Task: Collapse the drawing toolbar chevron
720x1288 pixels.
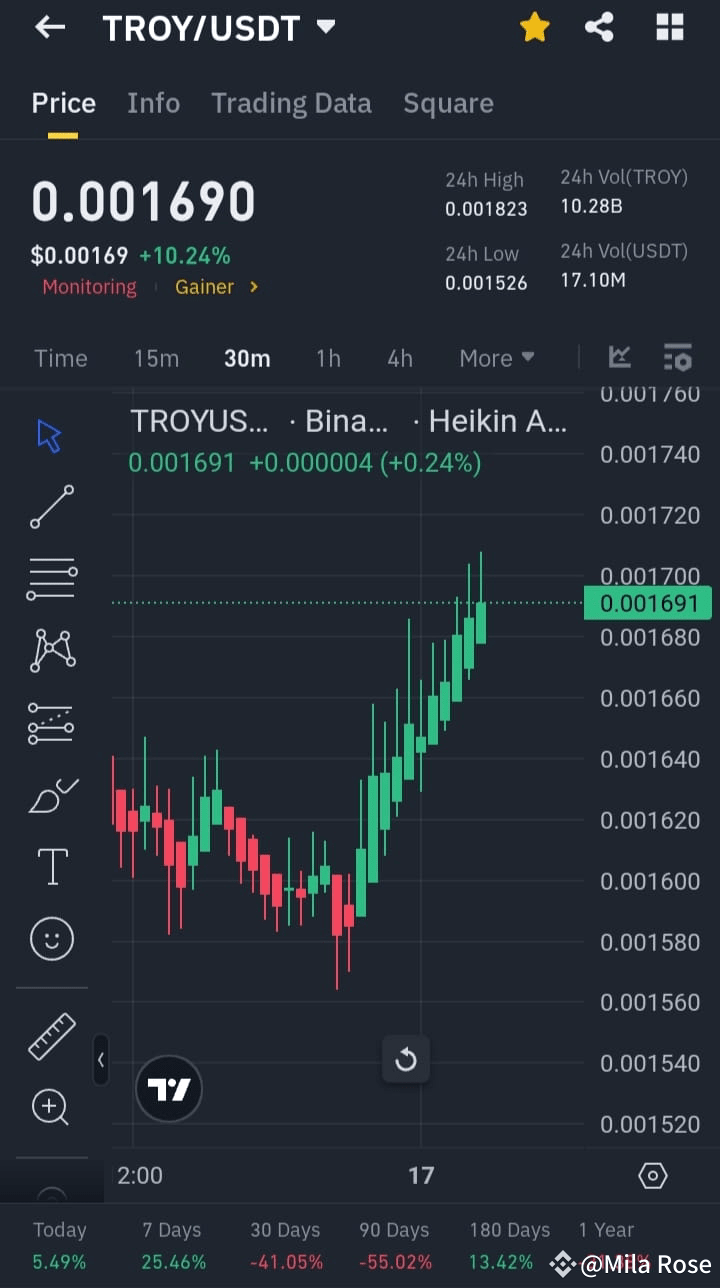Action: [x=101, y=1061]
